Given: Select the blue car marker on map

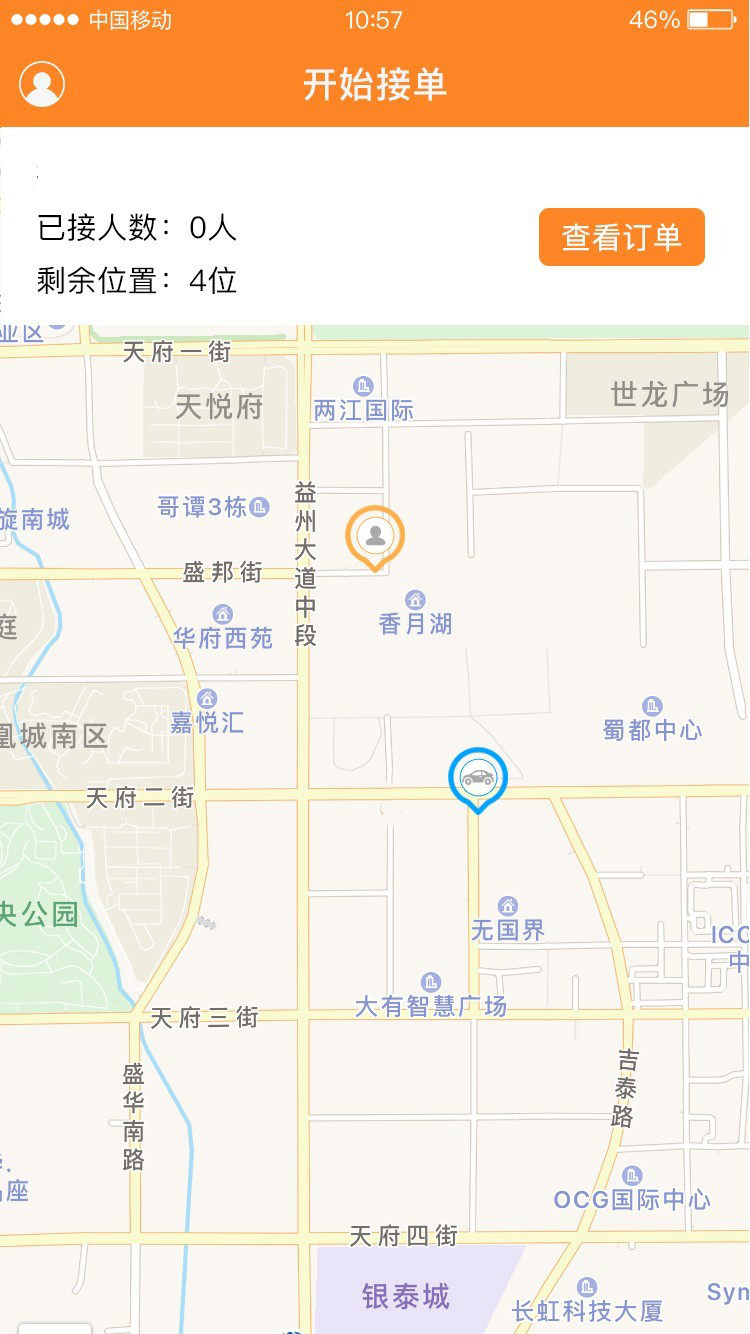Looking at the screenshot, I should [x=478, y=778].
